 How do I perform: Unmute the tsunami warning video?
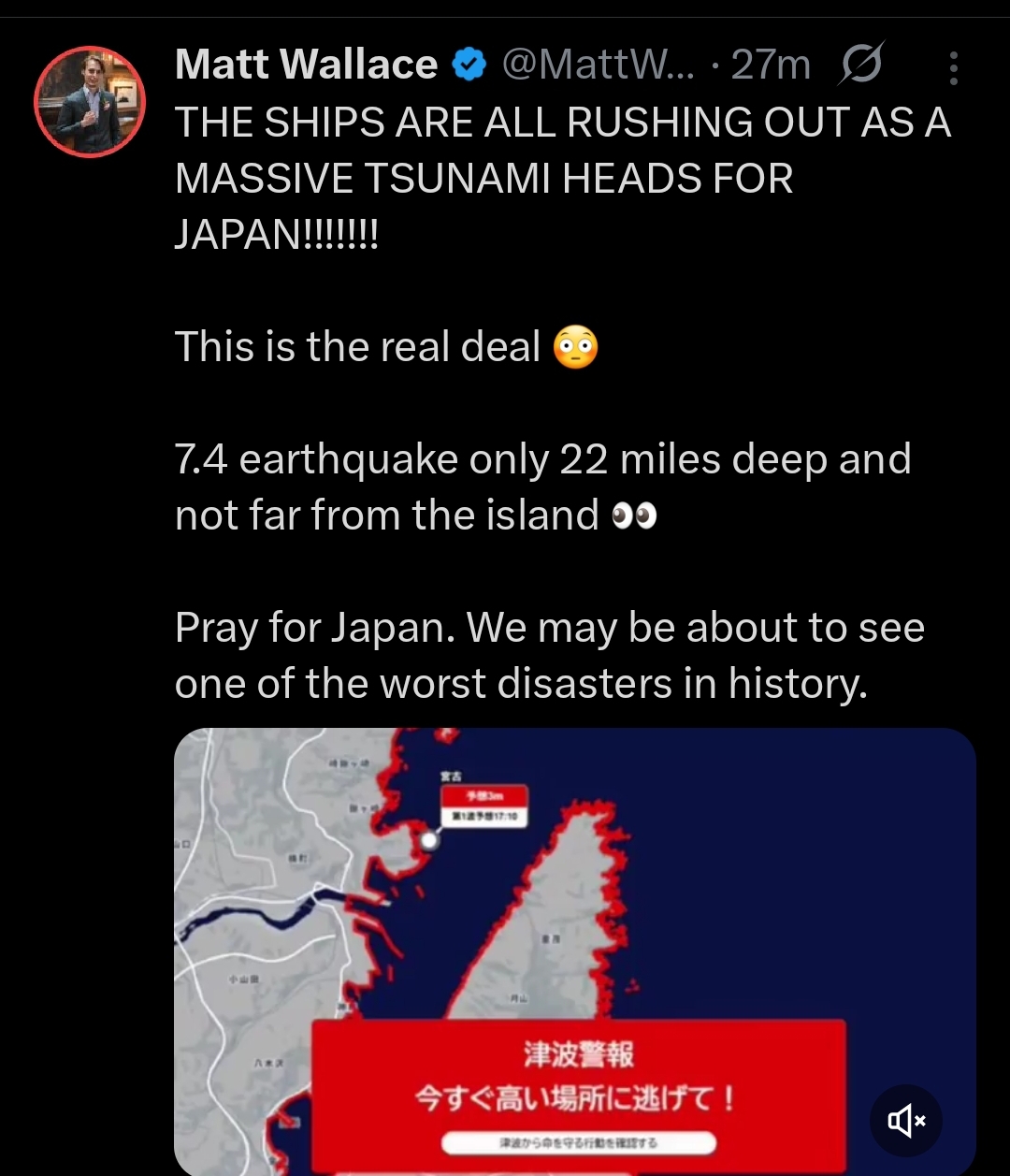tap(905, 1120)
